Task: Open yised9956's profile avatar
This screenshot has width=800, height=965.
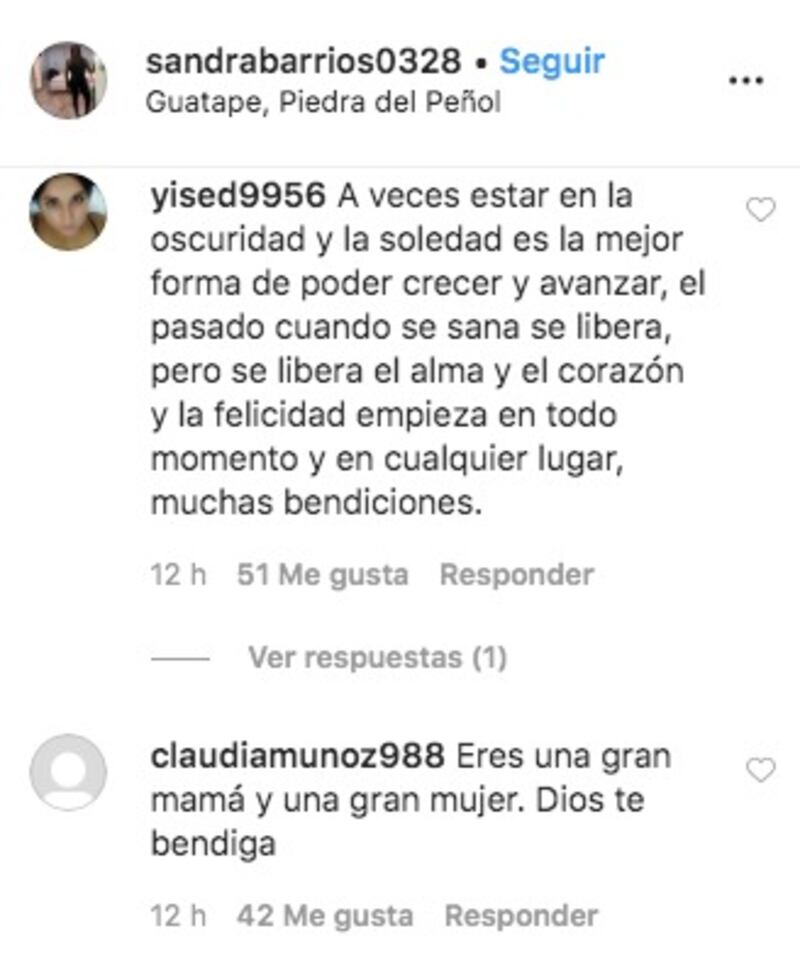Action: (68, 212)
